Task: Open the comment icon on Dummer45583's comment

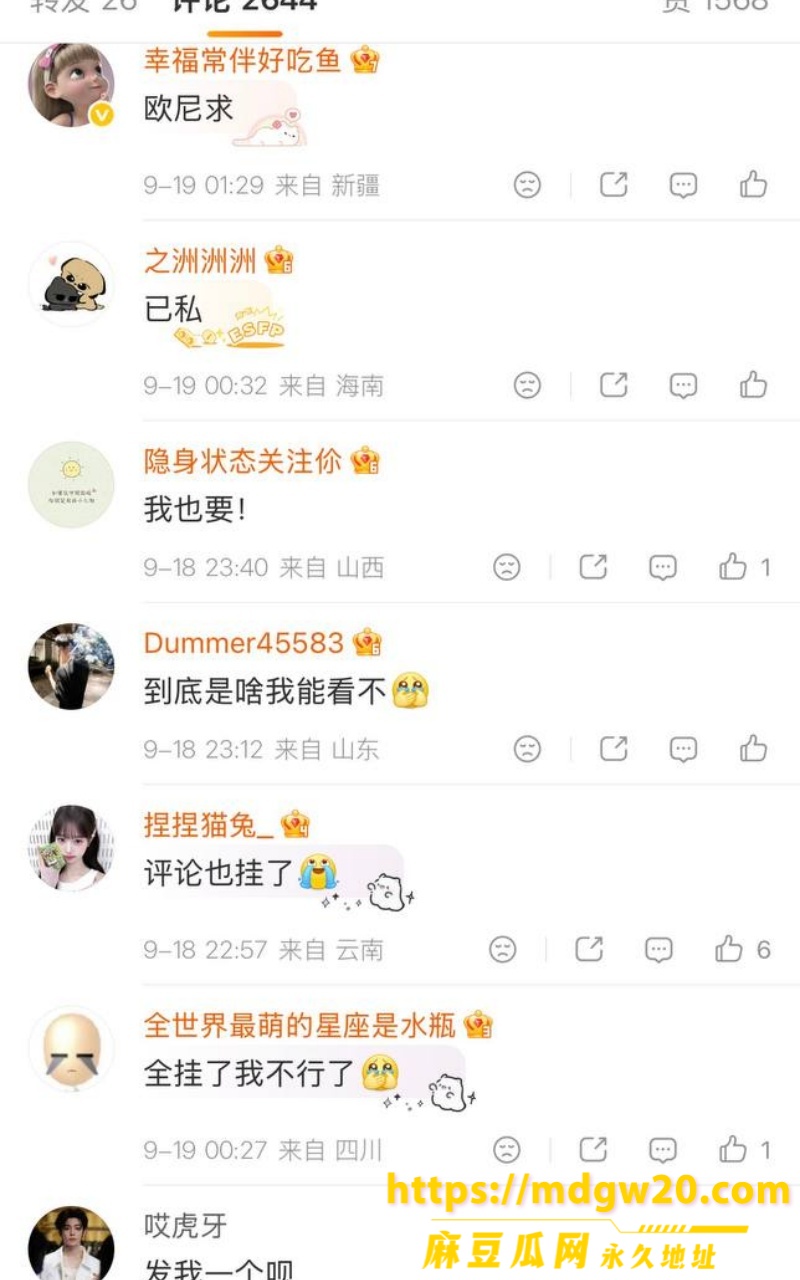Action: [683, 748]
